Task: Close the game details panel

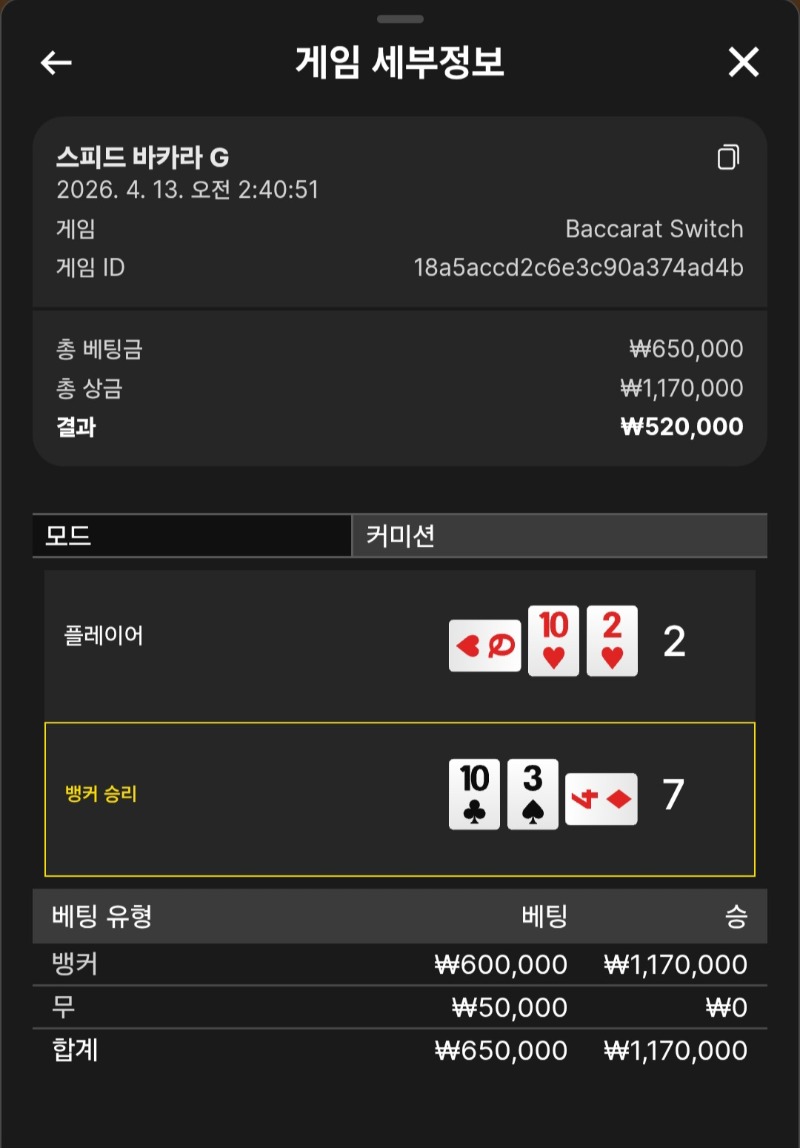Action: [x=744, y=63]
